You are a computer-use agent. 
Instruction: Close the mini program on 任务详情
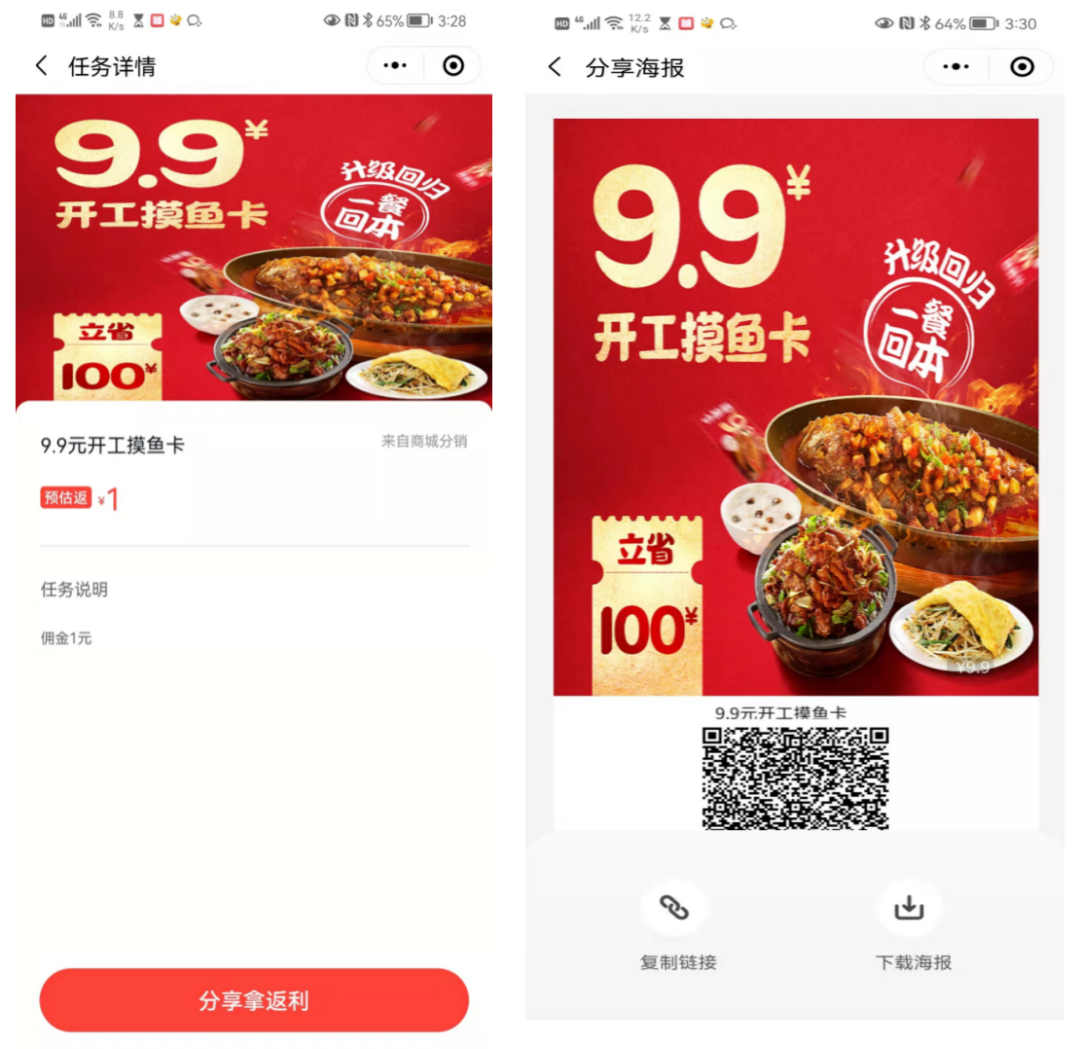(453, 66)
